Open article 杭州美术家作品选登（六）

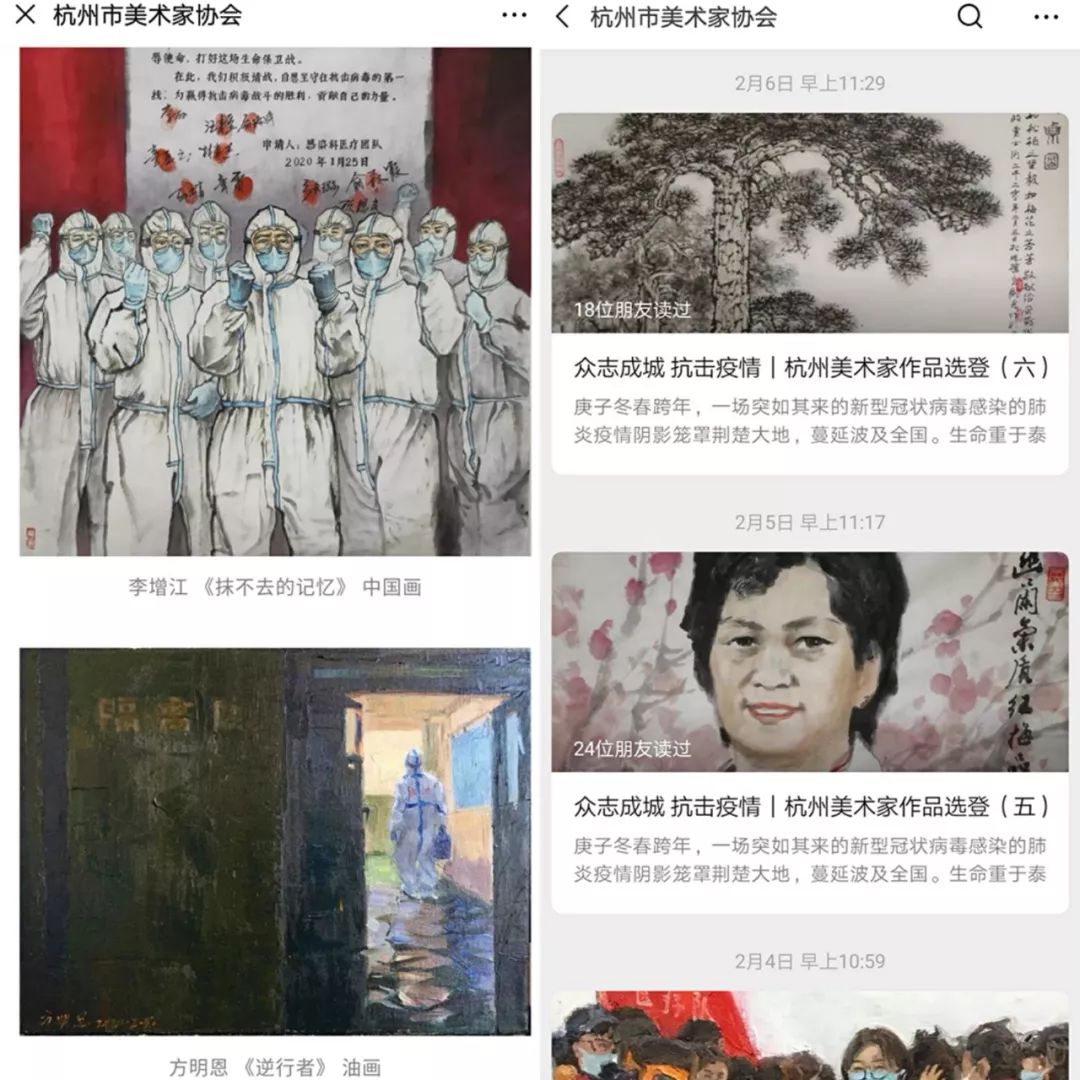810,368
